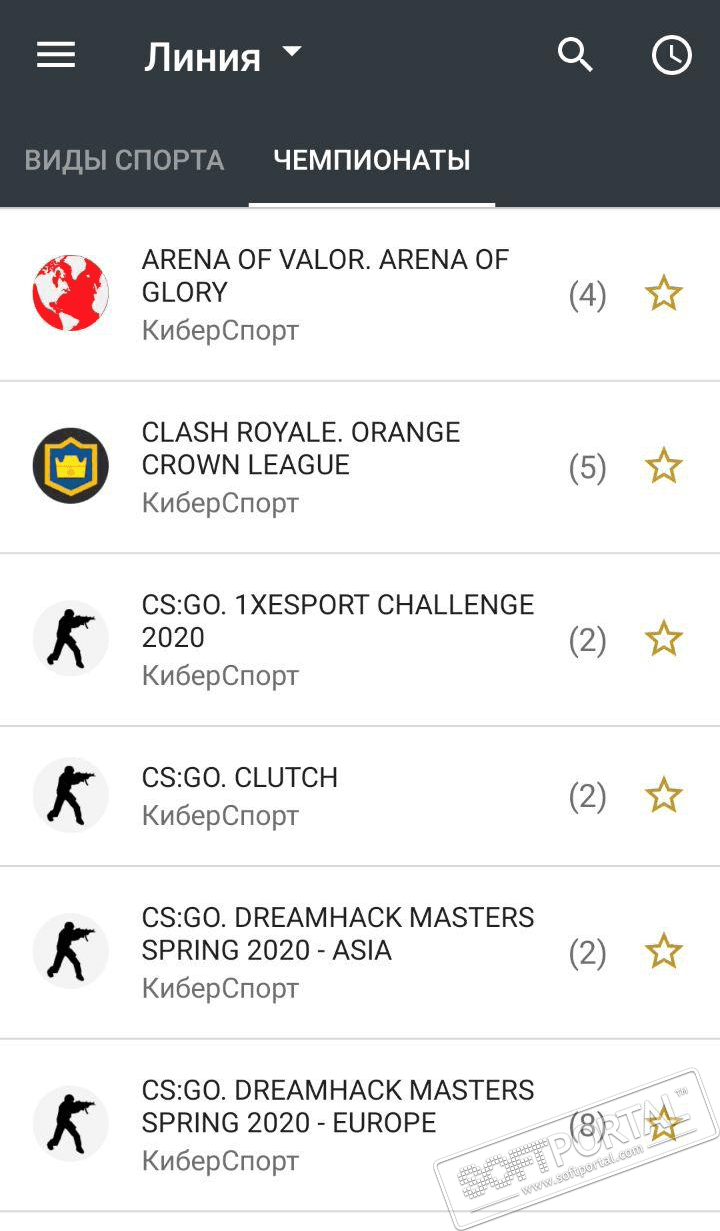Open CS:GO DreamHack Masters Spring Europe

[x=337, y=1123]
